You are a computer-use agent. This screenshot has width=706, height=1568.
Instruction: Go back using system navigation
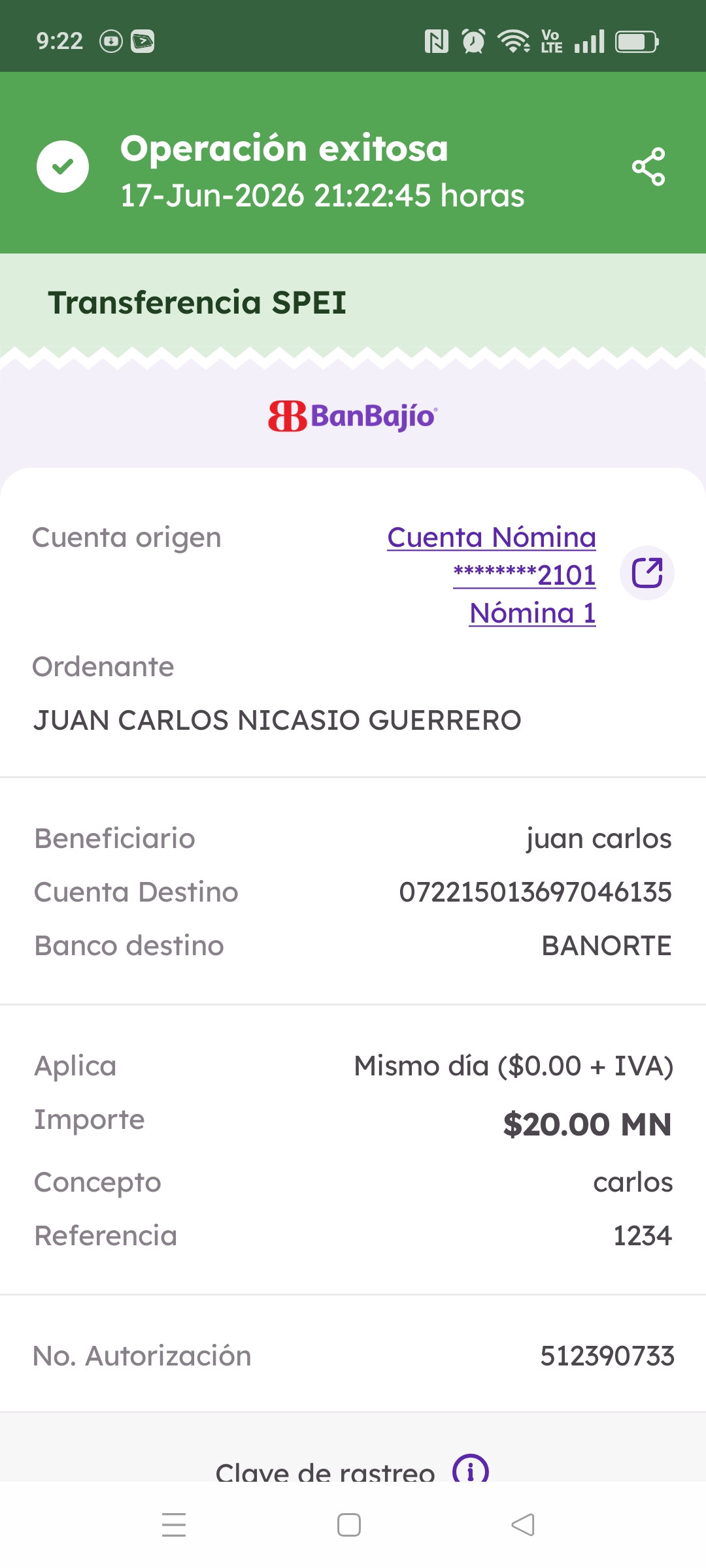pyautogui.click(x=523, y=1525)
